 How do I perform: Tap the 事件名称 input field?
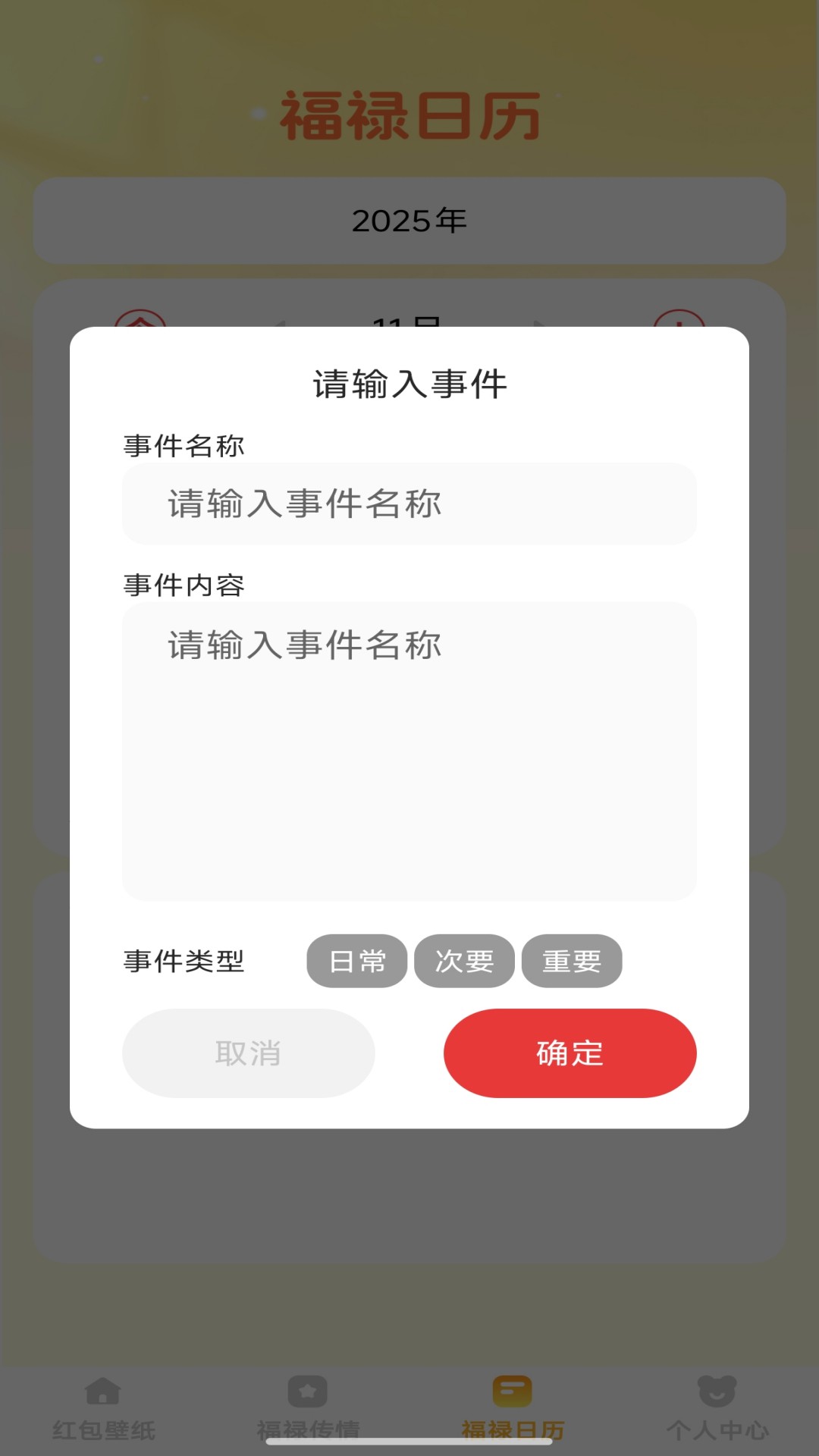409,504
